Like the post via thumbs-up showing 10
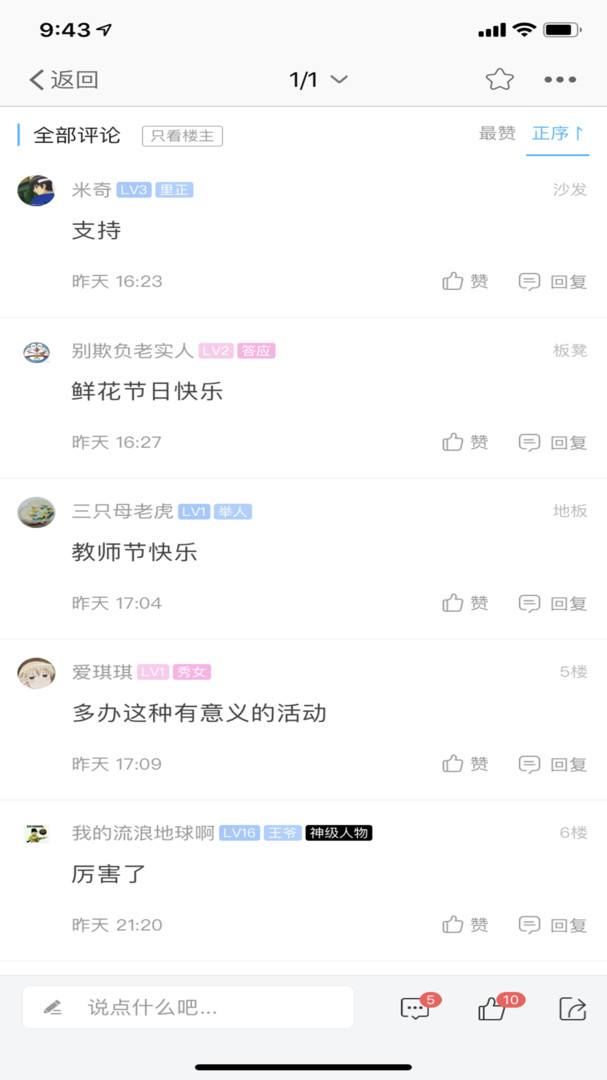Viewport: 607px width, 1080px height. pos(494,1008)
